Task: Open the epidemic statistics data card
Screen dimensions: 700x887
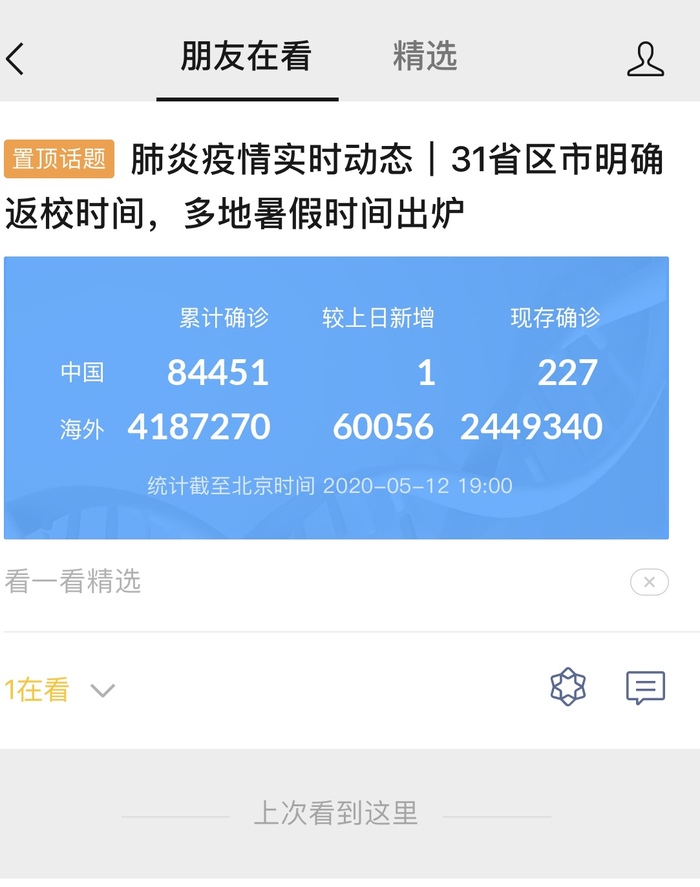Action: [336, 398]
